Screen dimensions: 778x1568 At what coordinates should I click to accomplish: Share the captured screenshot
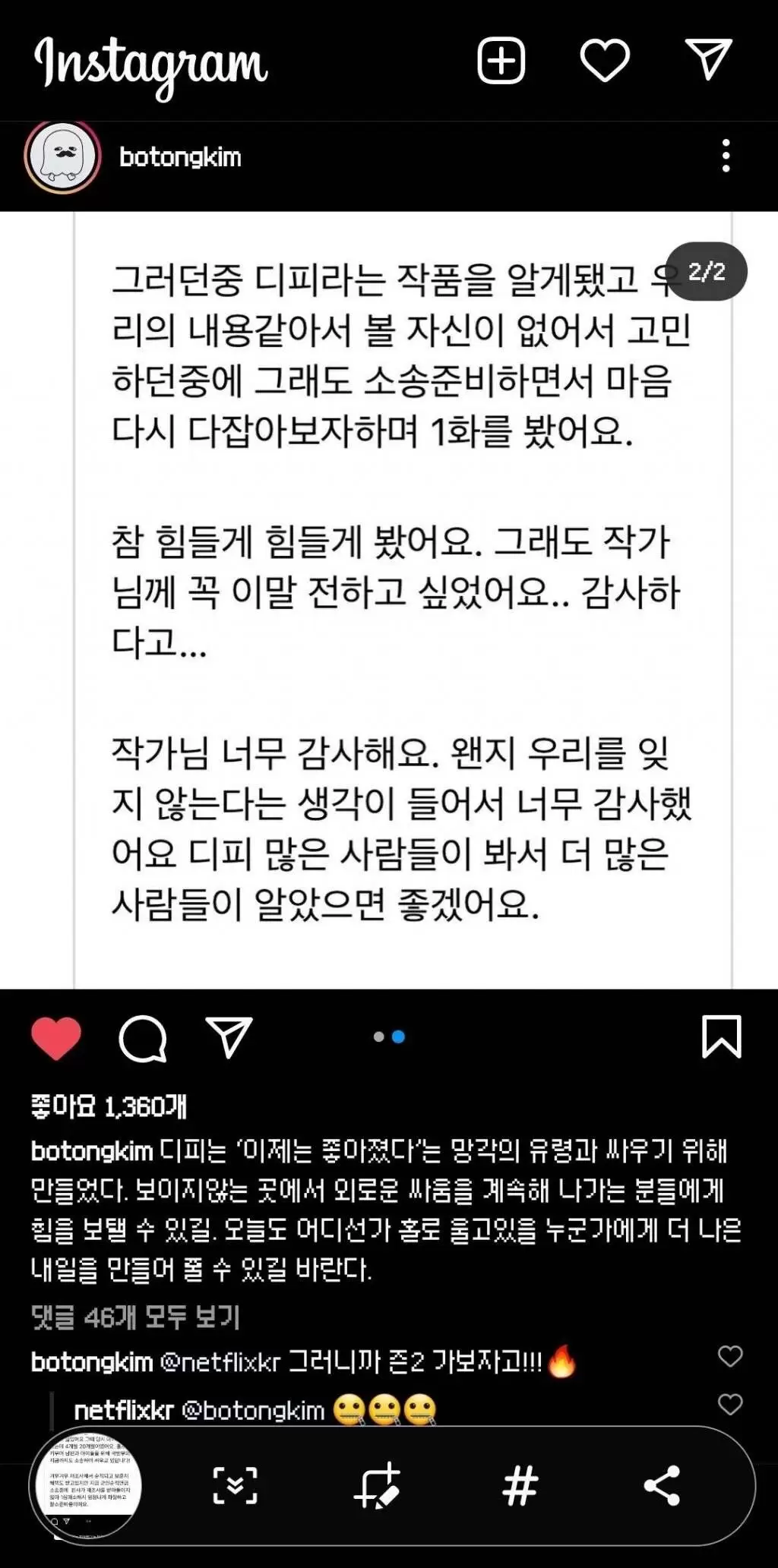point(662,1486)
